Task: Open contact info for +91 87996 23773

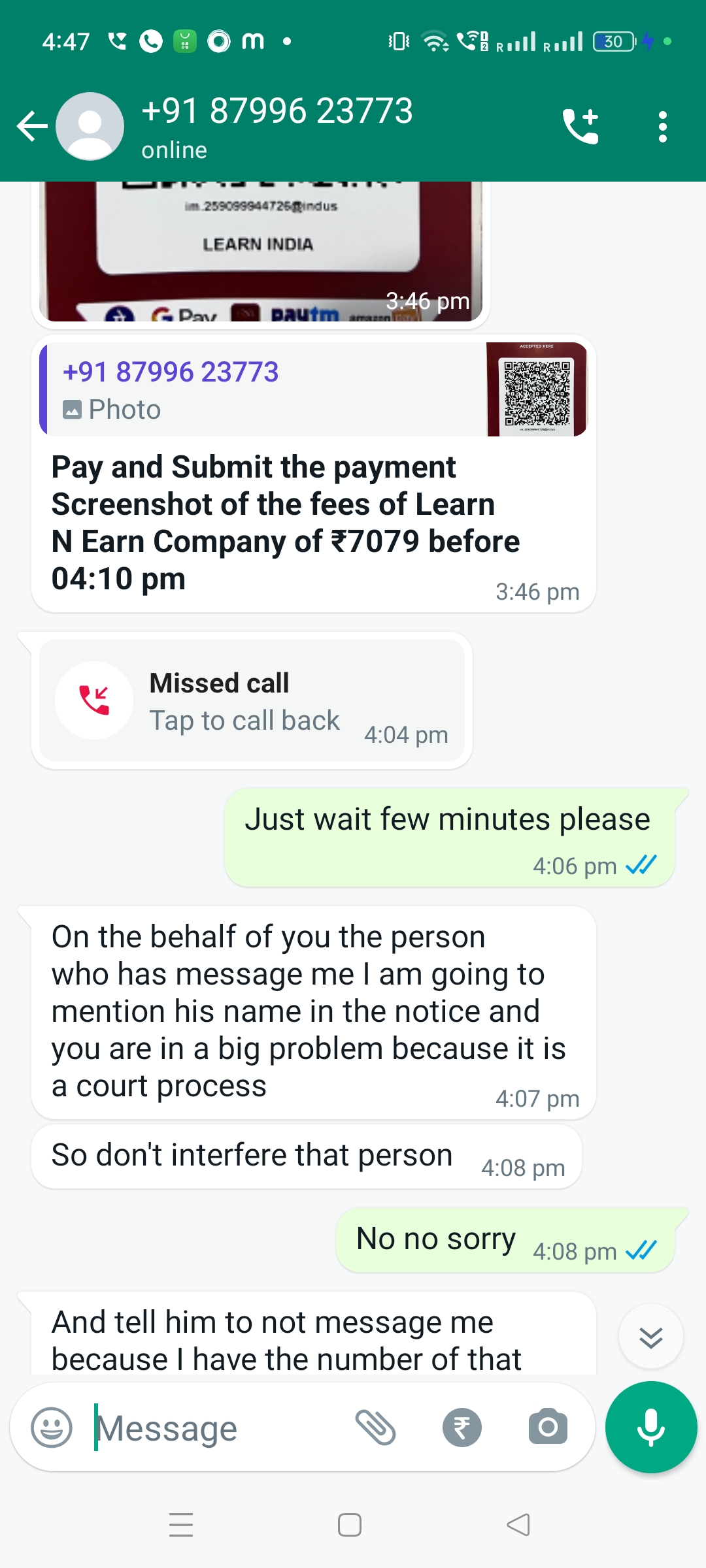Action: 277,126
